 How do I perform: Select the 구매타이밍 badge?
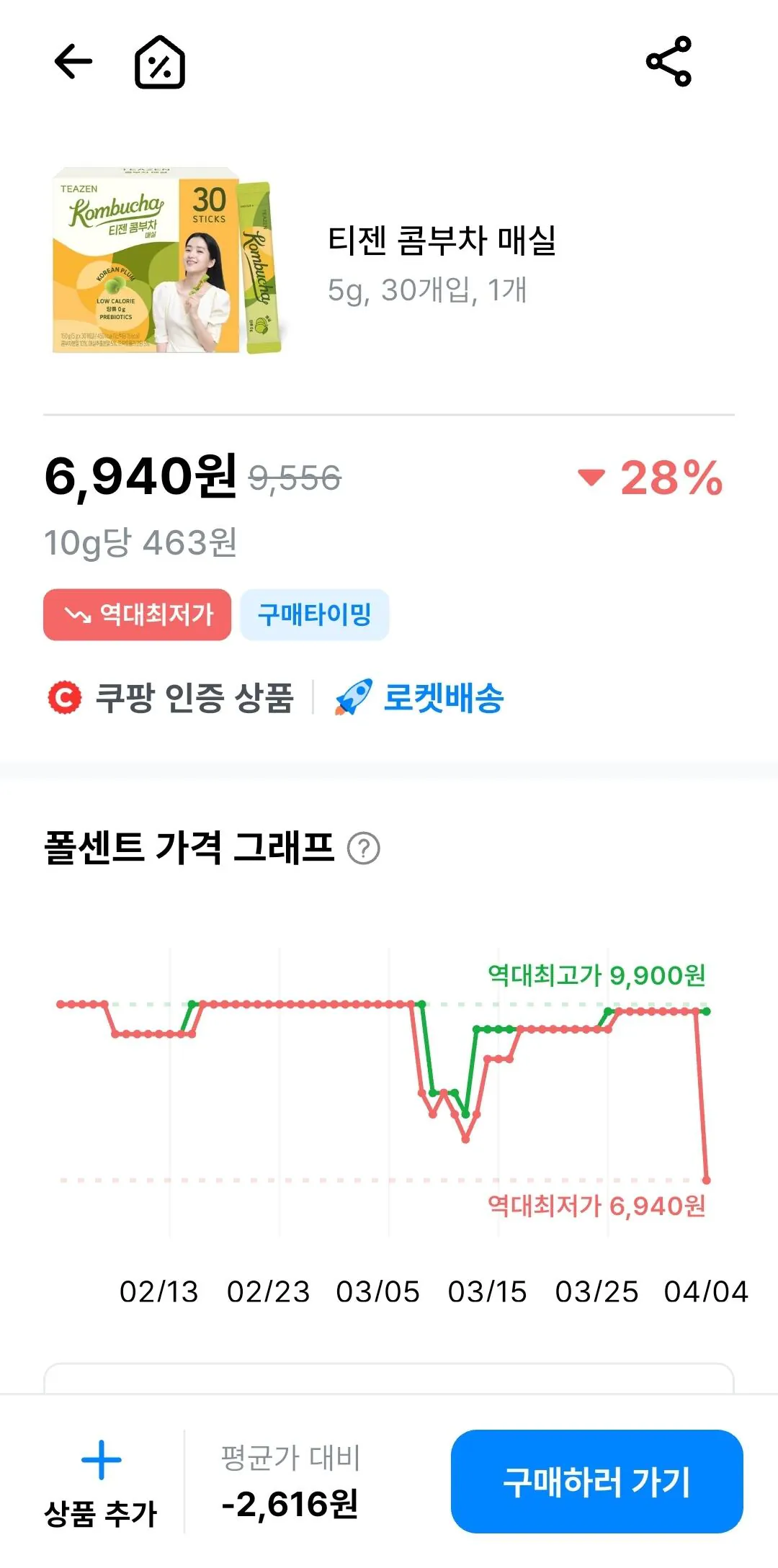(x=313, y=614)
